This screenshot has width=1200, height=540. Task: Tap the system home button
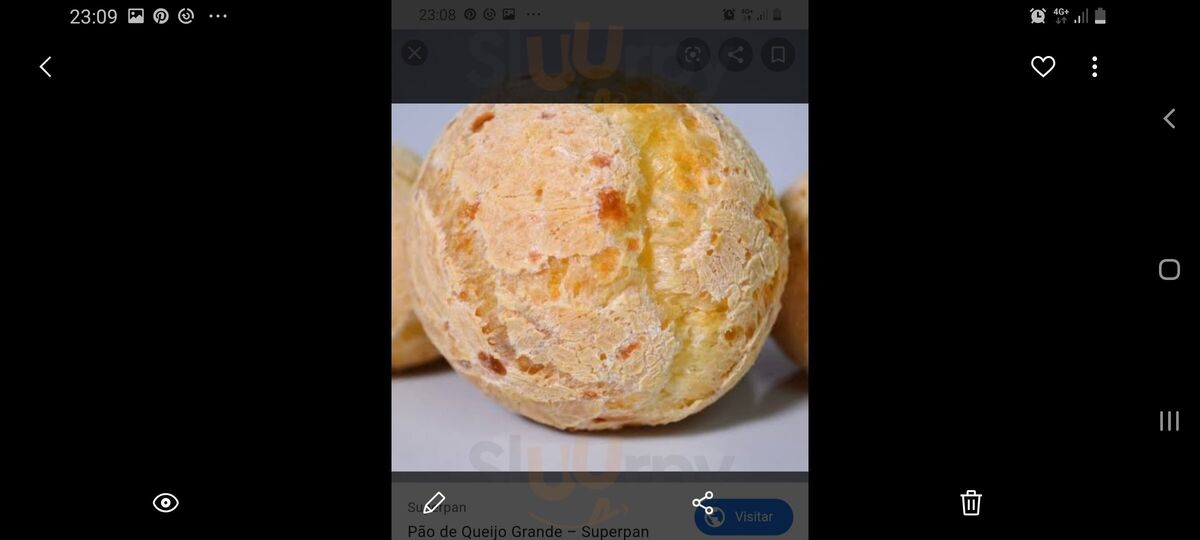click(1169, 270)
